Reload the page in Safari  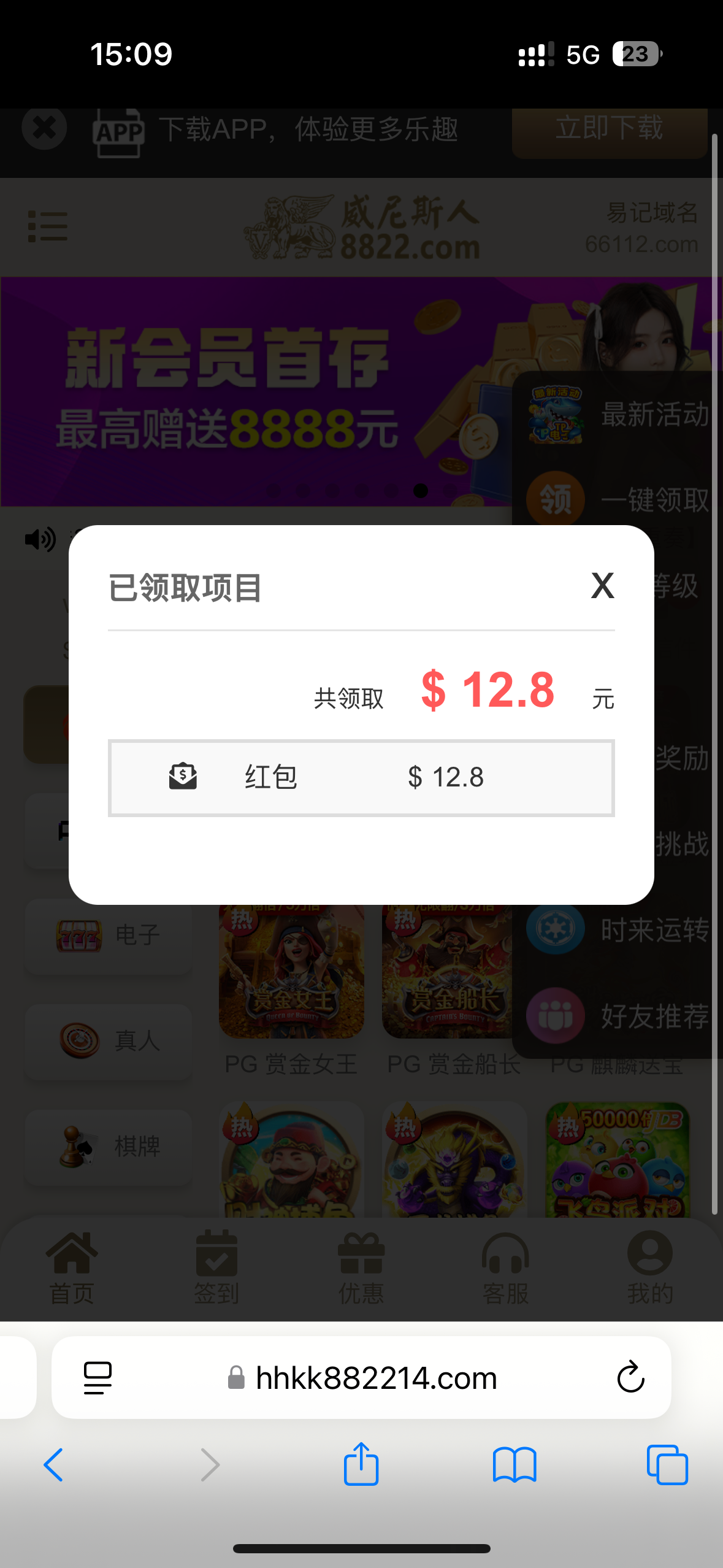pyautogui.click(x=630, y=1378)
